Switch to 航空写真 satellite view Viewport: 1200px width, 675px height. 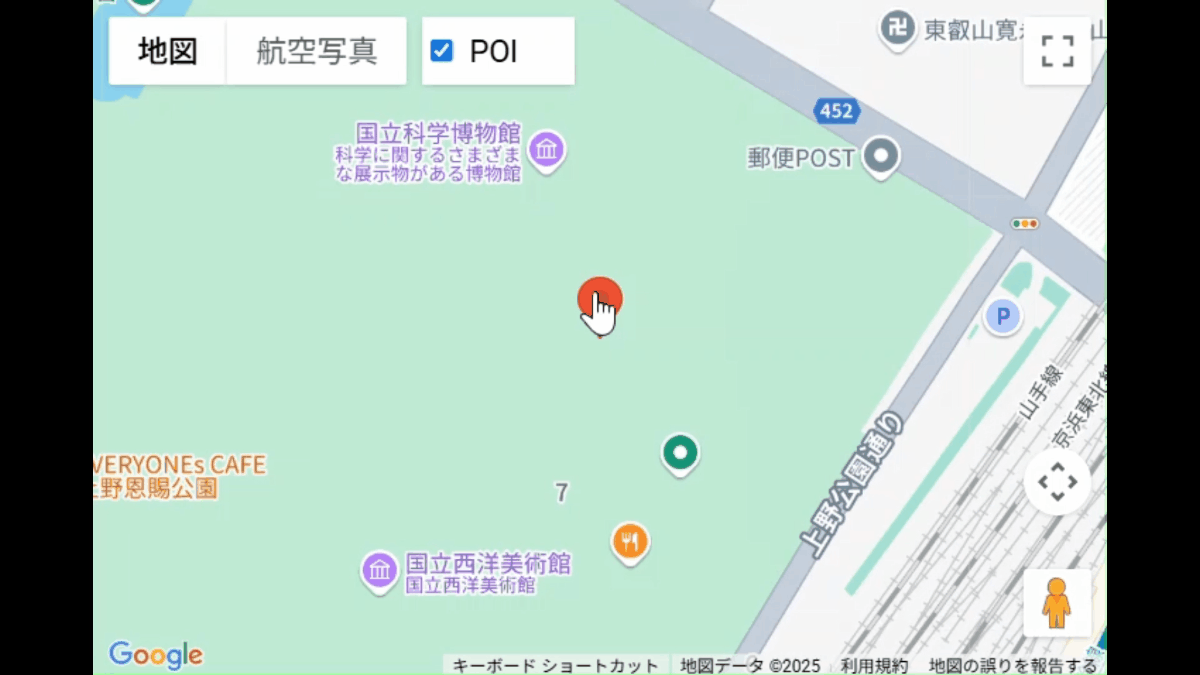coord(316,51)
